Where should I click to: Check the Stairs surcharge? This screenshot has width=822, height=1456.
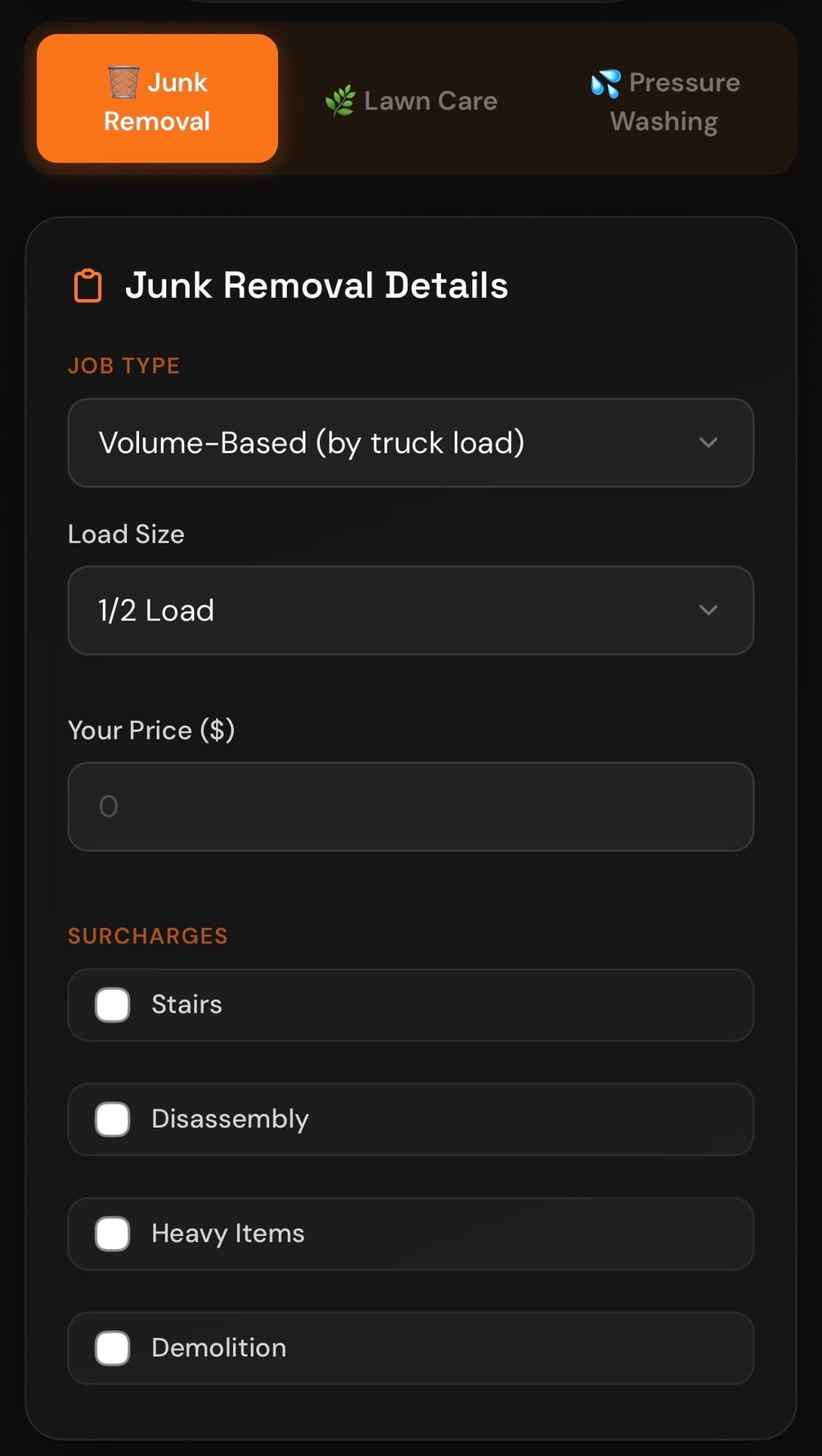[113, 1005]
